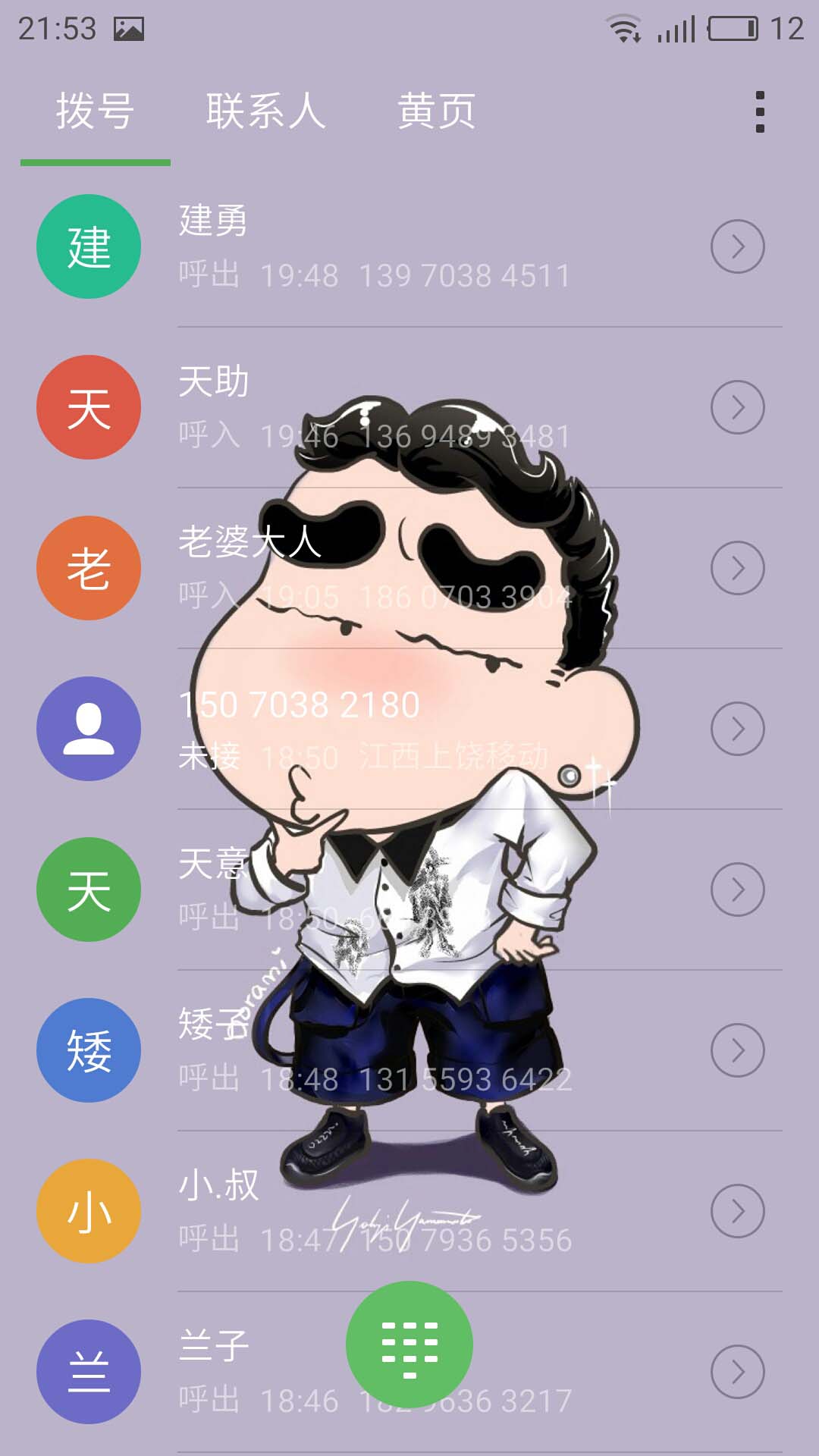This screenshot has height=1456, width=819.
Task: Open details arrow for 老婆大人
Action: pos(737,568)
